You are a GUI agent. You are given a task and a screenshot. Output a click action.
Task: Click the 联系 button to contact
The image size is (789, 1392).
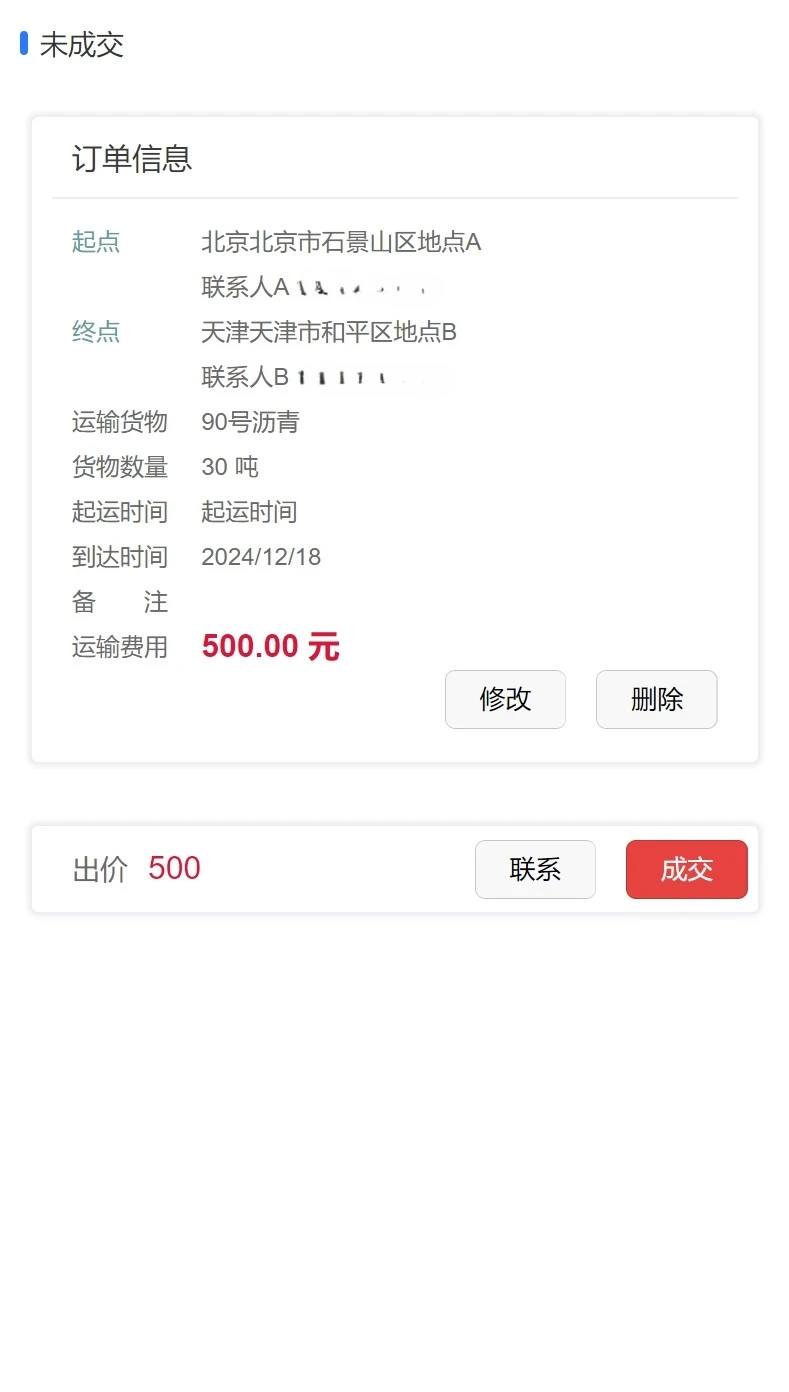coord(535,869)
